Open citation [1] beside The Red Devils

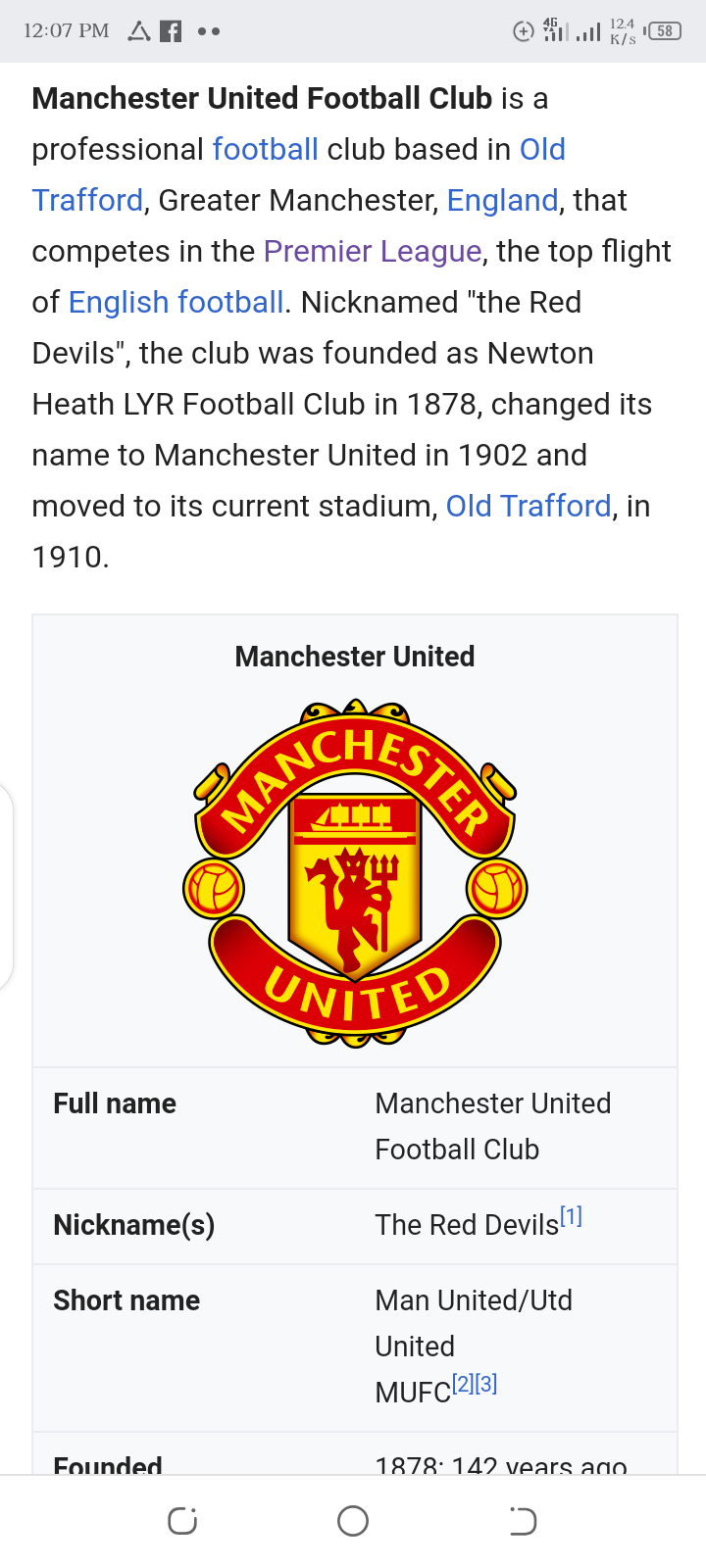(571, 1217)
